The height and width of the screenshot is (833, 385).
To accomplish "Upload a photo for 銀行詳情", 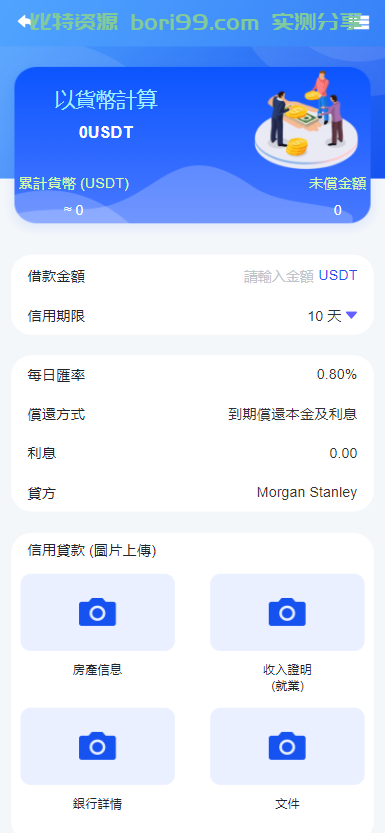I will pyautogui.click(x=97, y=746).
